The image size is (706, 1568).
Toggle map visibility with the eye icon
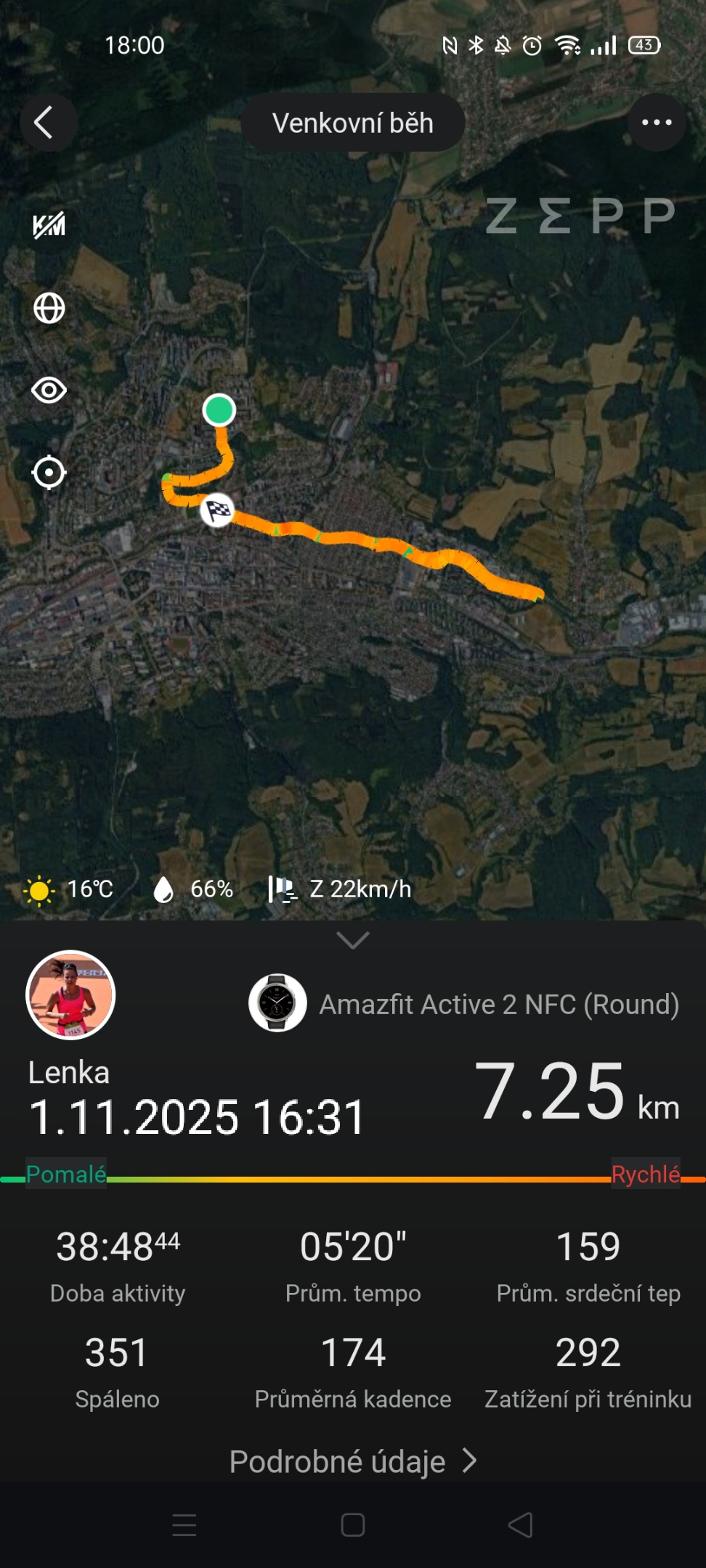click(x=49, y=391)
